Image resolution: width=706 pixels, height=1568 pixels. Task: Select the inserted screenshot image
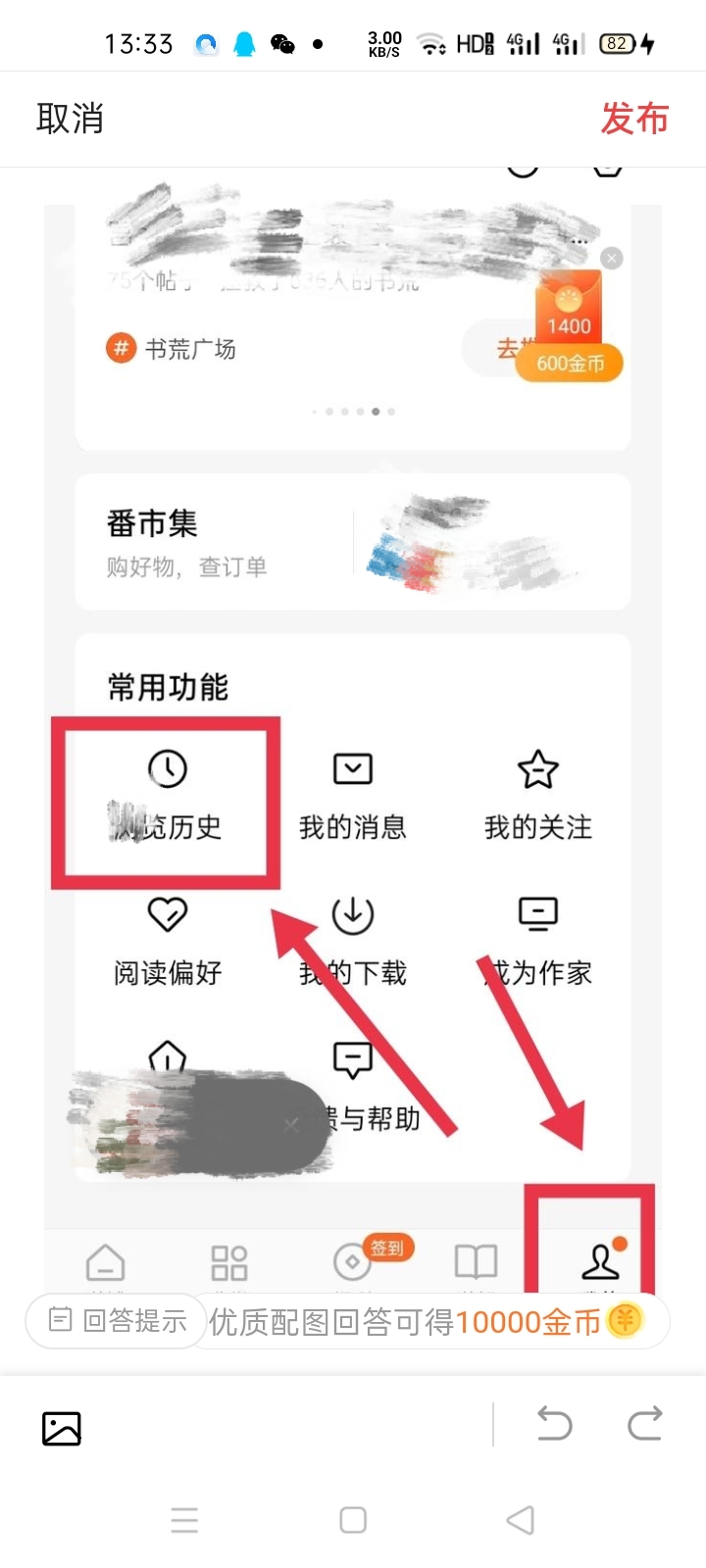[x=353, y=686]
